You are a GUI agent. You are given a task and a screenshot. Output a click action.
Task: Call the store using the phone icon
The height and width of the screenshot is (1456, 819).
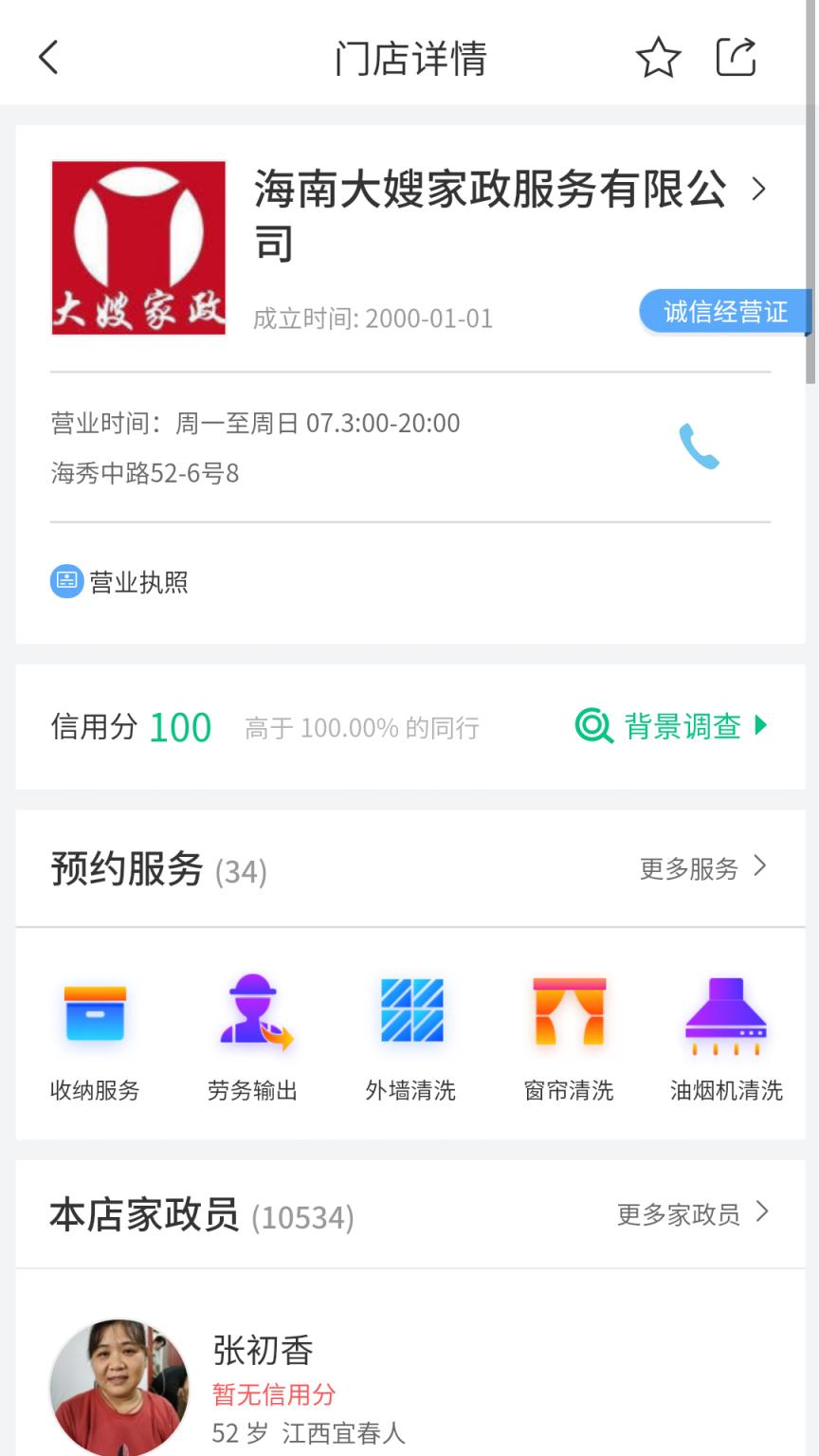(x=700, y=446)
